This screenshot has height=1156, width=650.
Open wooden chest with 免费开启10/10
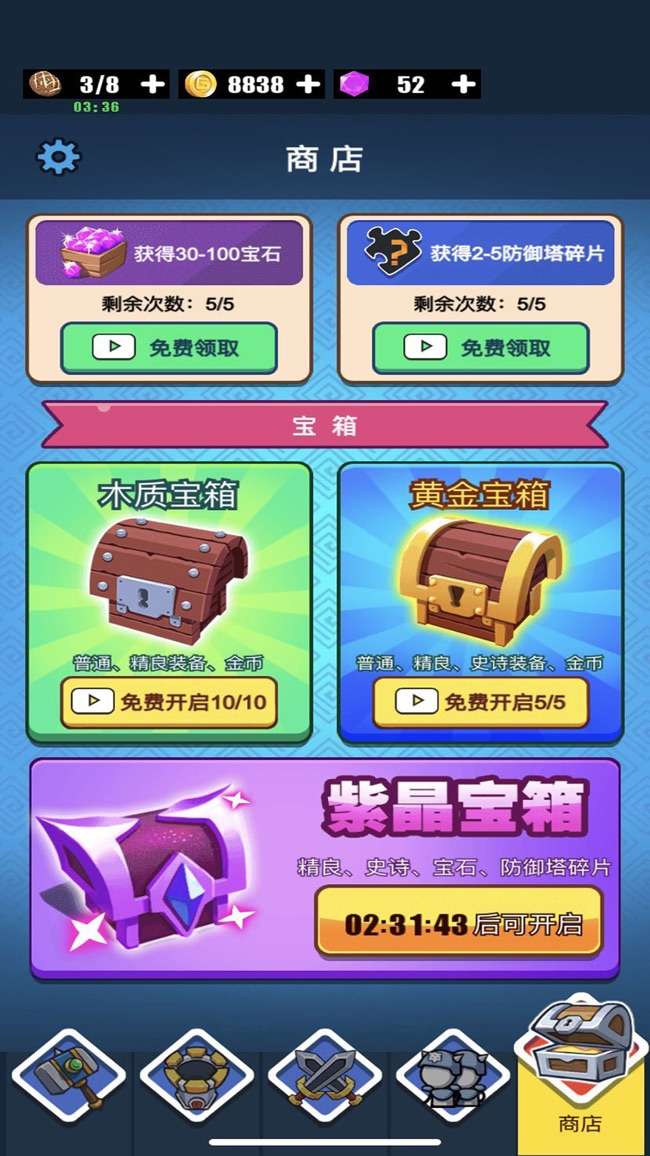tap(169, 702)
